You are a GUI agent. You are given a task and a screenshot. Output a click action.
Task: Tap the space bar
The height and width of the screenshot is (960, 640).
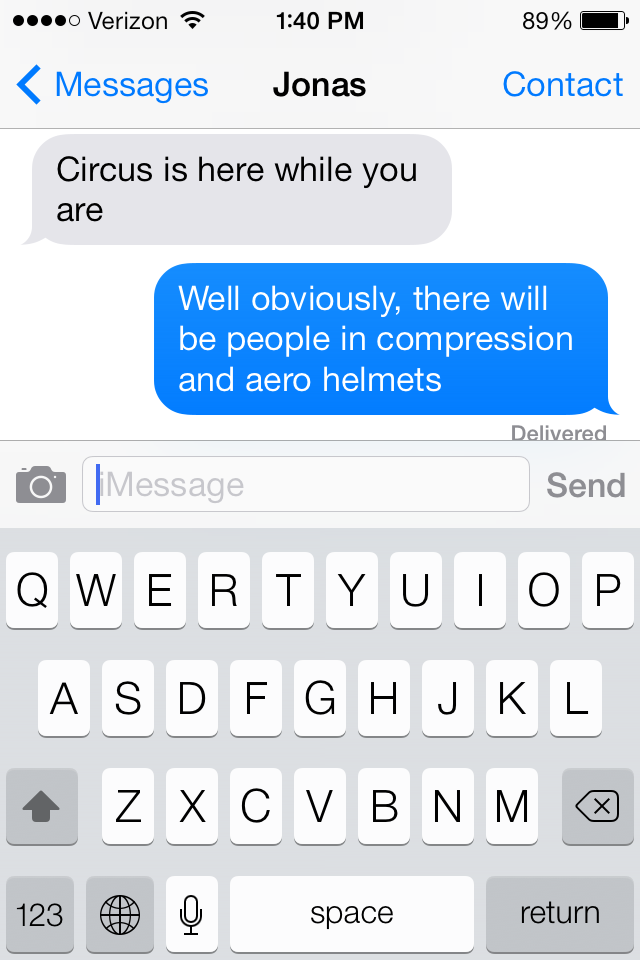351,914
